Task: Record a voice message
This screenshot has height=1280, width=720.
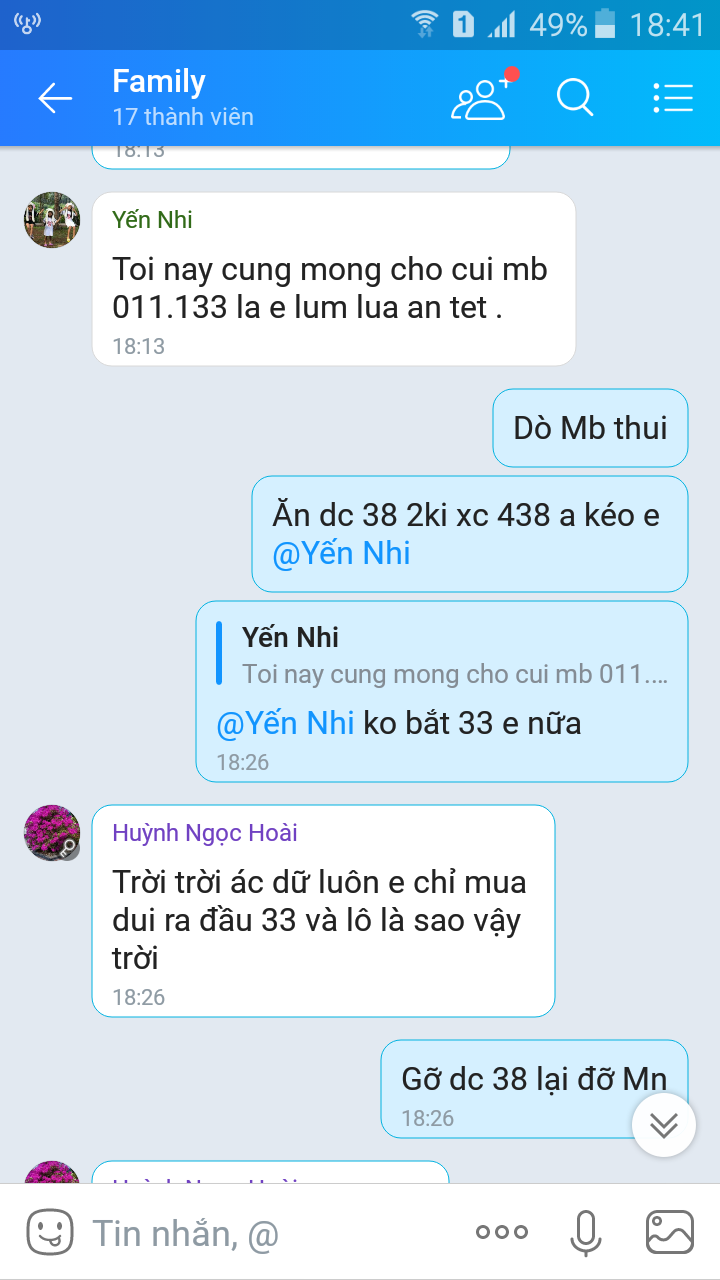Action: 585,1233
